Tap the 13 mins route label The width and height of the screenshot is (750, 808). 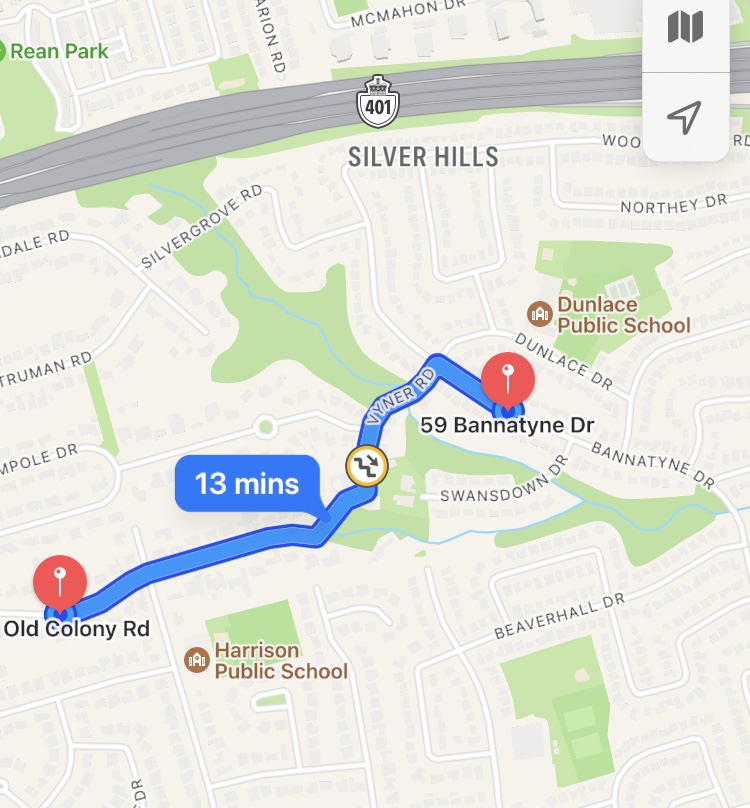pos(247,484)
